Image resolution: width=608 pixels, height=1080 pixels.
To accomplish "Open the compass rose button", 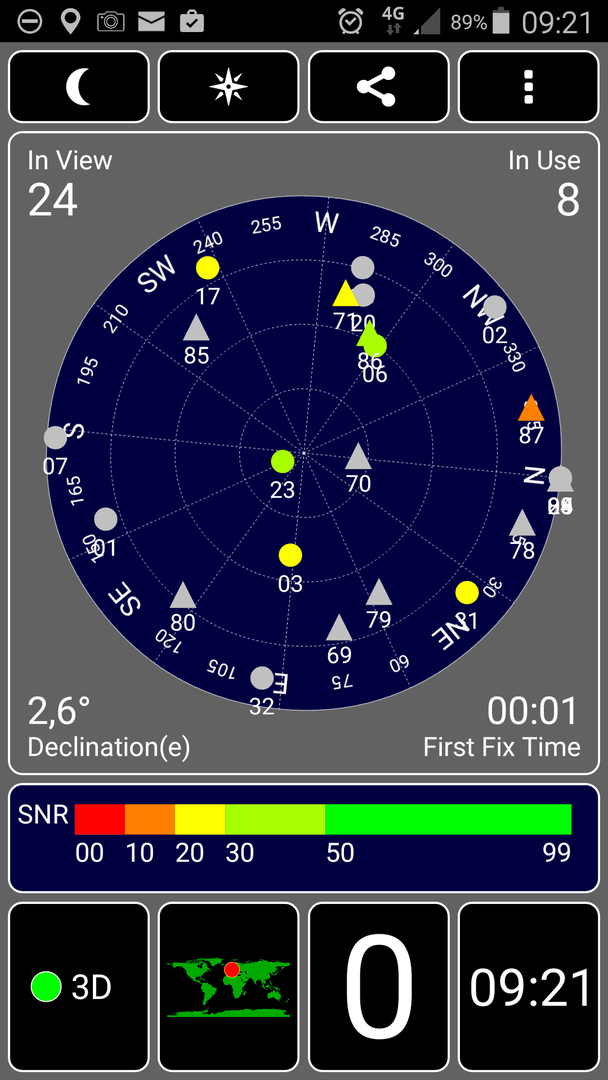I will [229, 87].
